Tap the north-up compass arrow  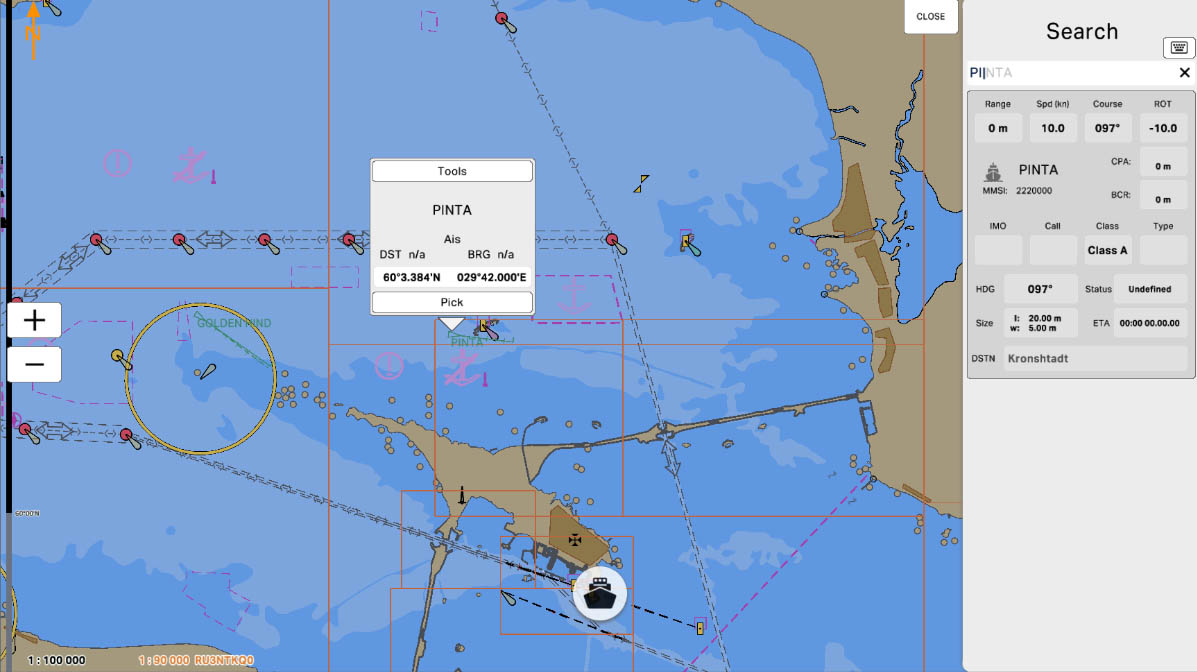[x=32, y=28]
